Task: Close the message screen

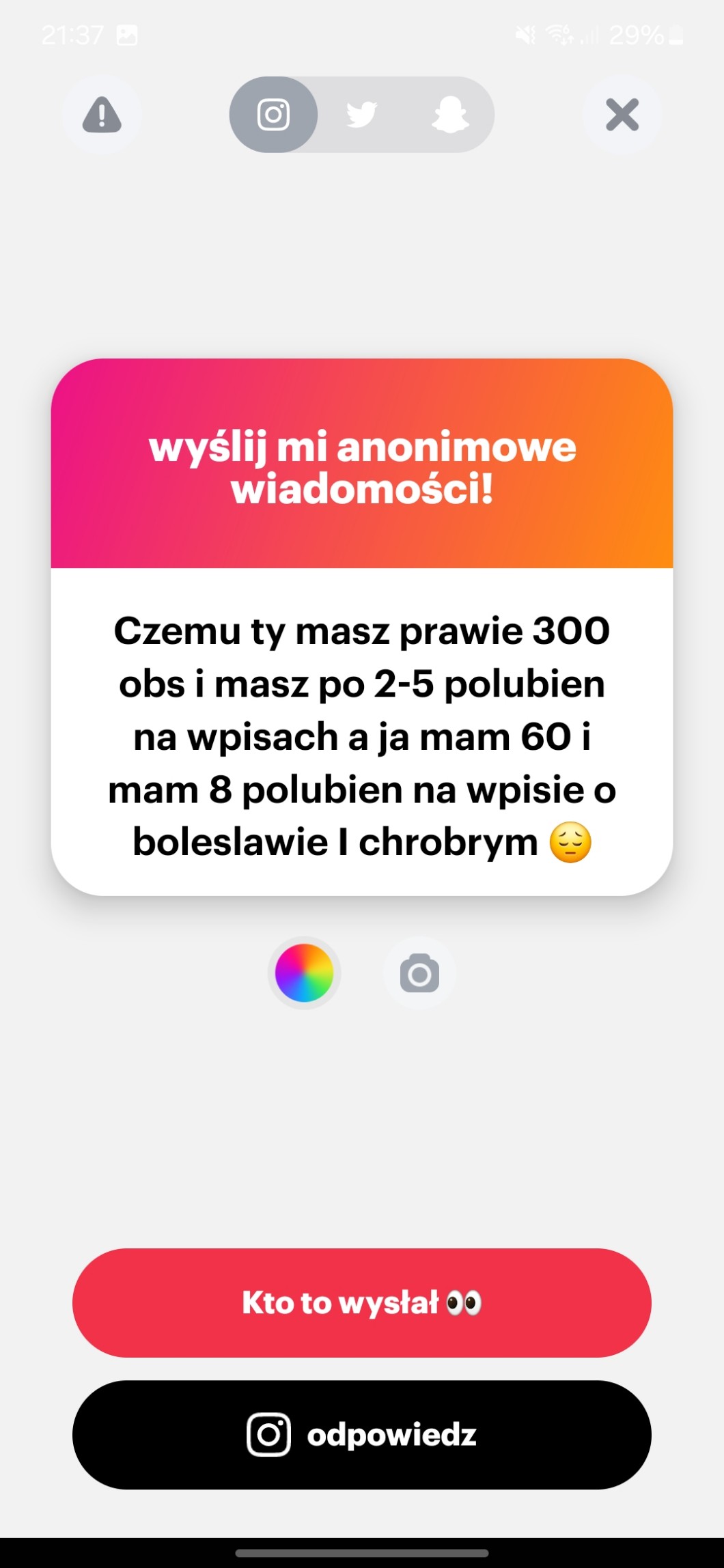Action: (x=622, y=115)
